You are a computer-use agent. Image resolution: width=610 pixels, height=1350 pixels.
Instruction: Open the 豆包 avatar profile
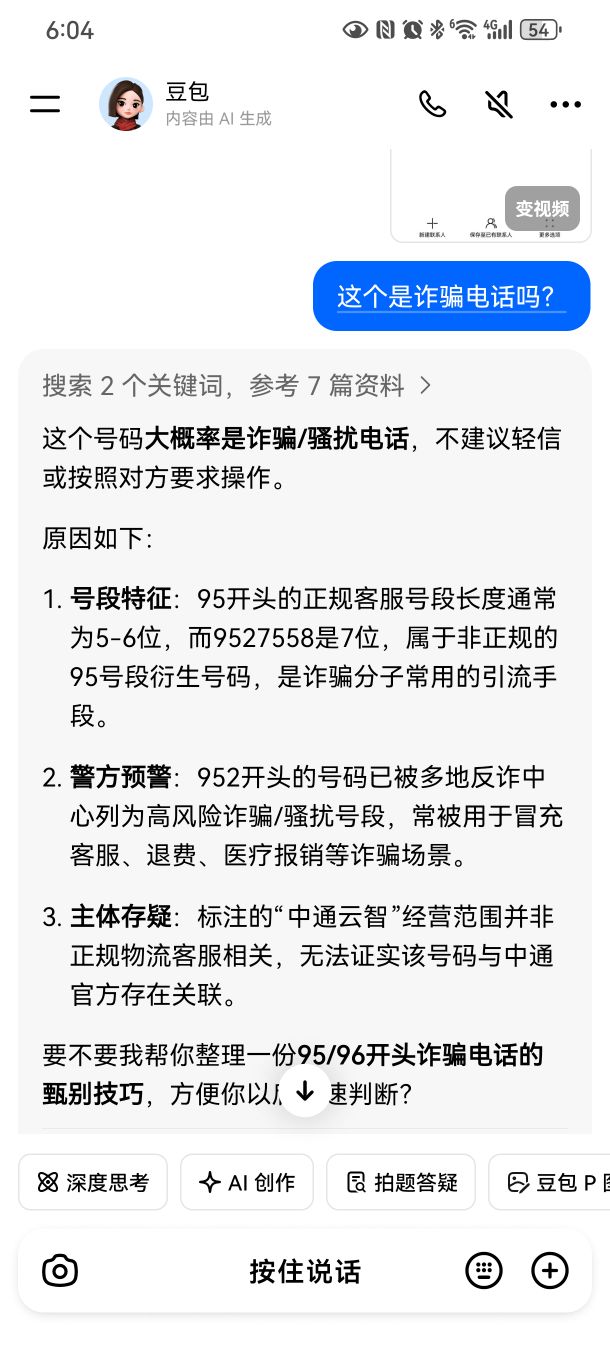click(126, 104)
